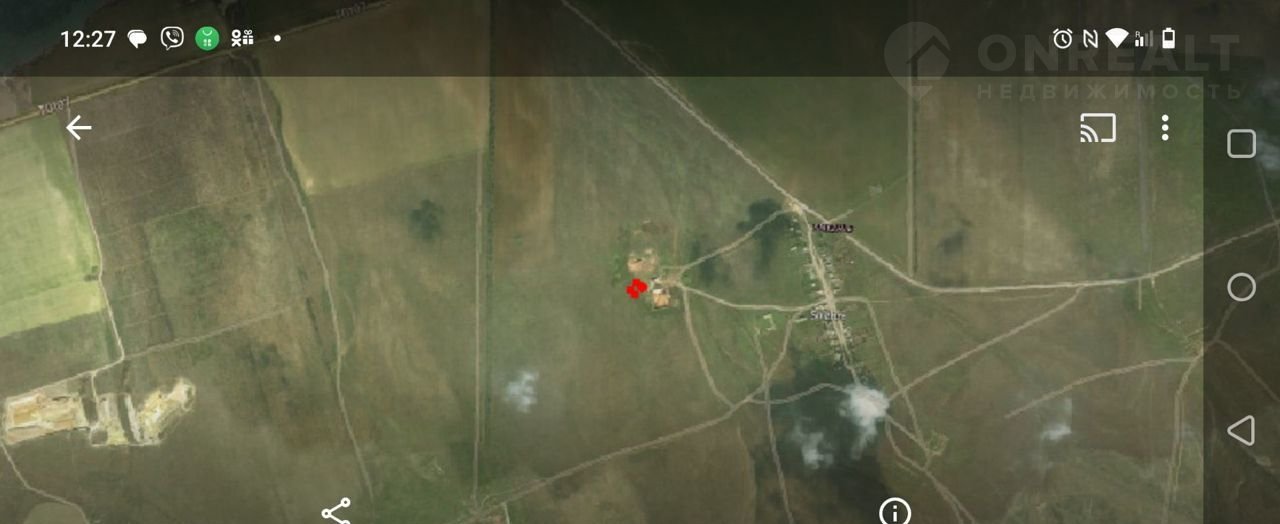Tap the system back triangle button

[1241, 431]
